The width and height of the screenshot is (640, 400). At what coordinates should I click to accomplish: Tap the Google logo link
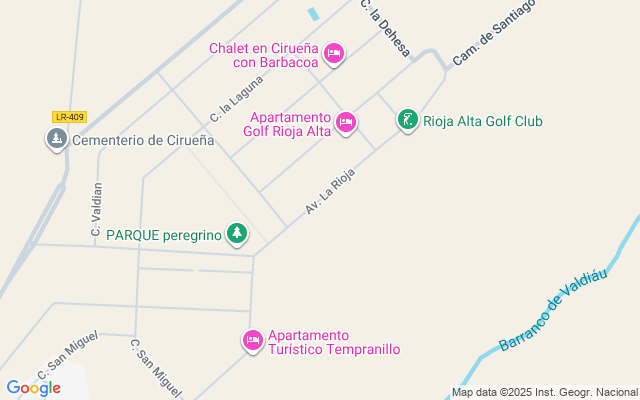(33, 388)
